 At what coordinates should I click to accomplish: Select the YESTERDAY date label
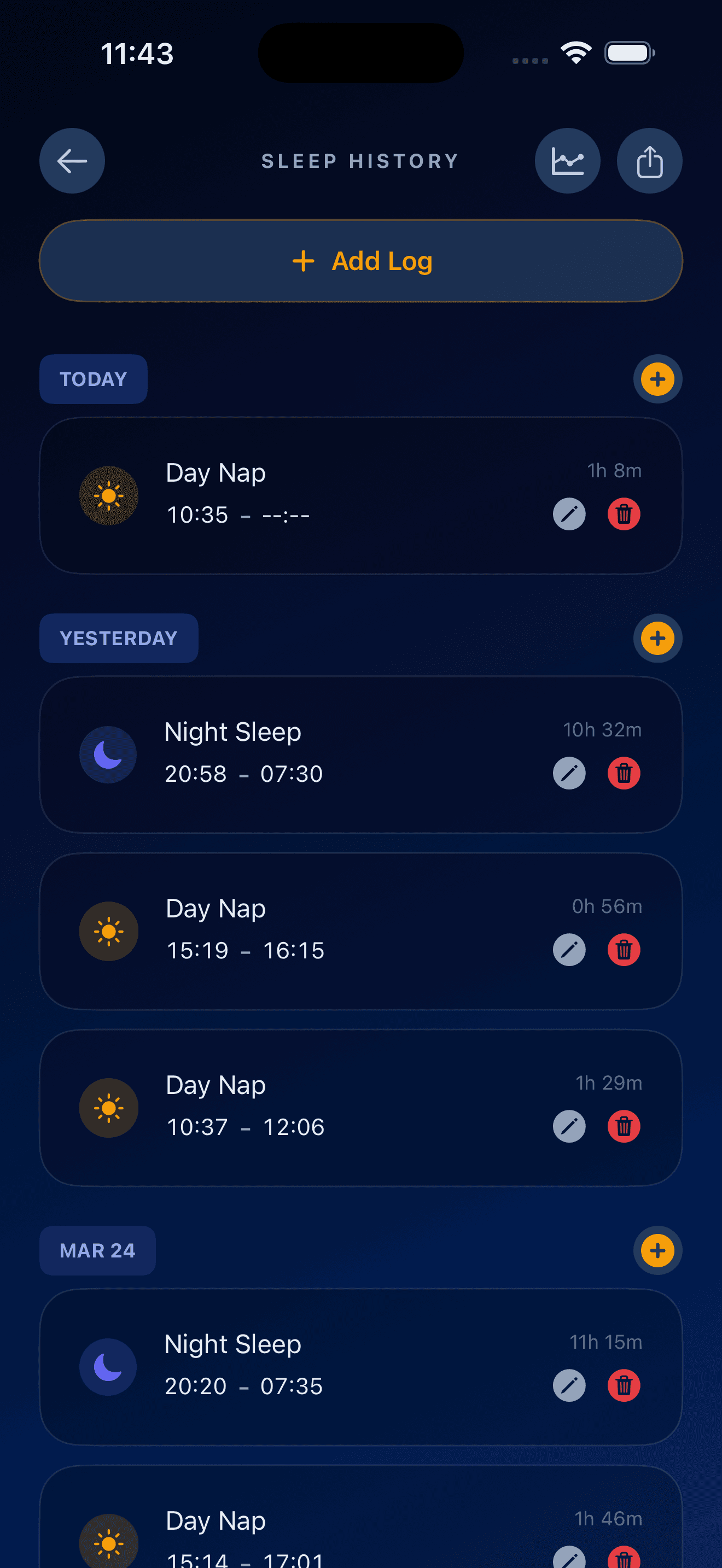coord(118,638)
